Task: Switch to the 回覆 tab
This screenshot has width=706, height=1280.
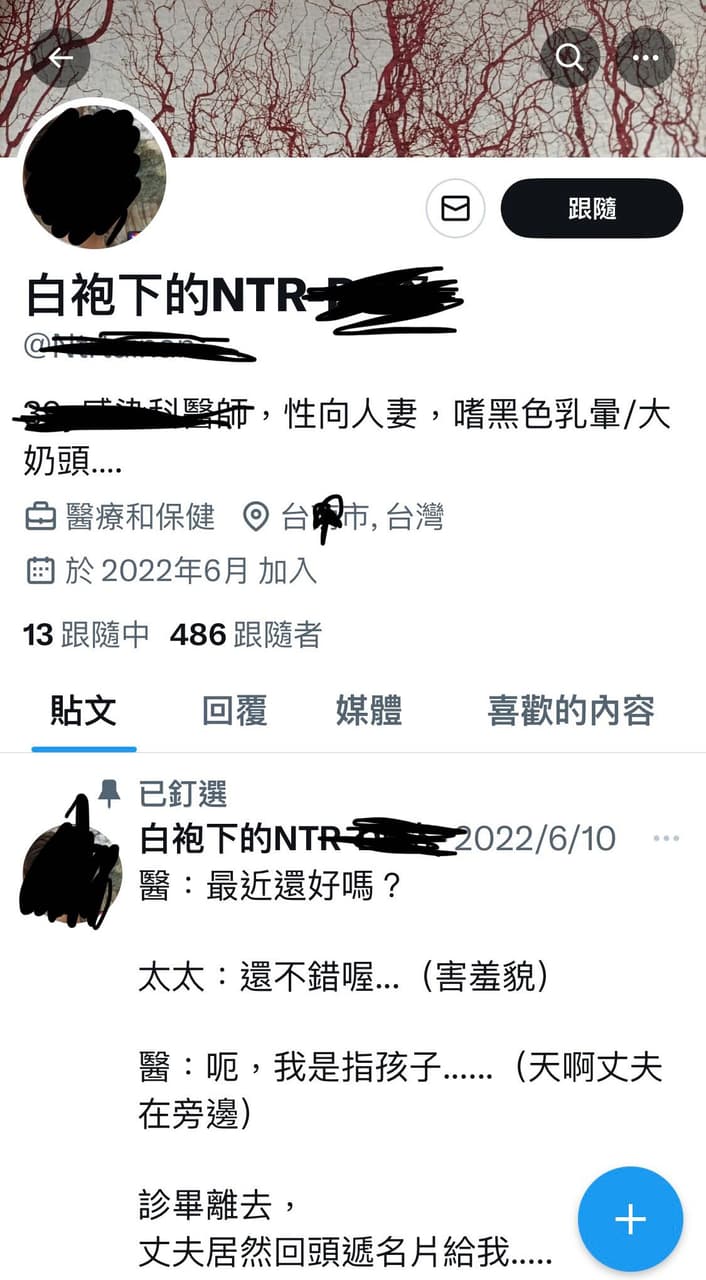Action: (234, 711)
